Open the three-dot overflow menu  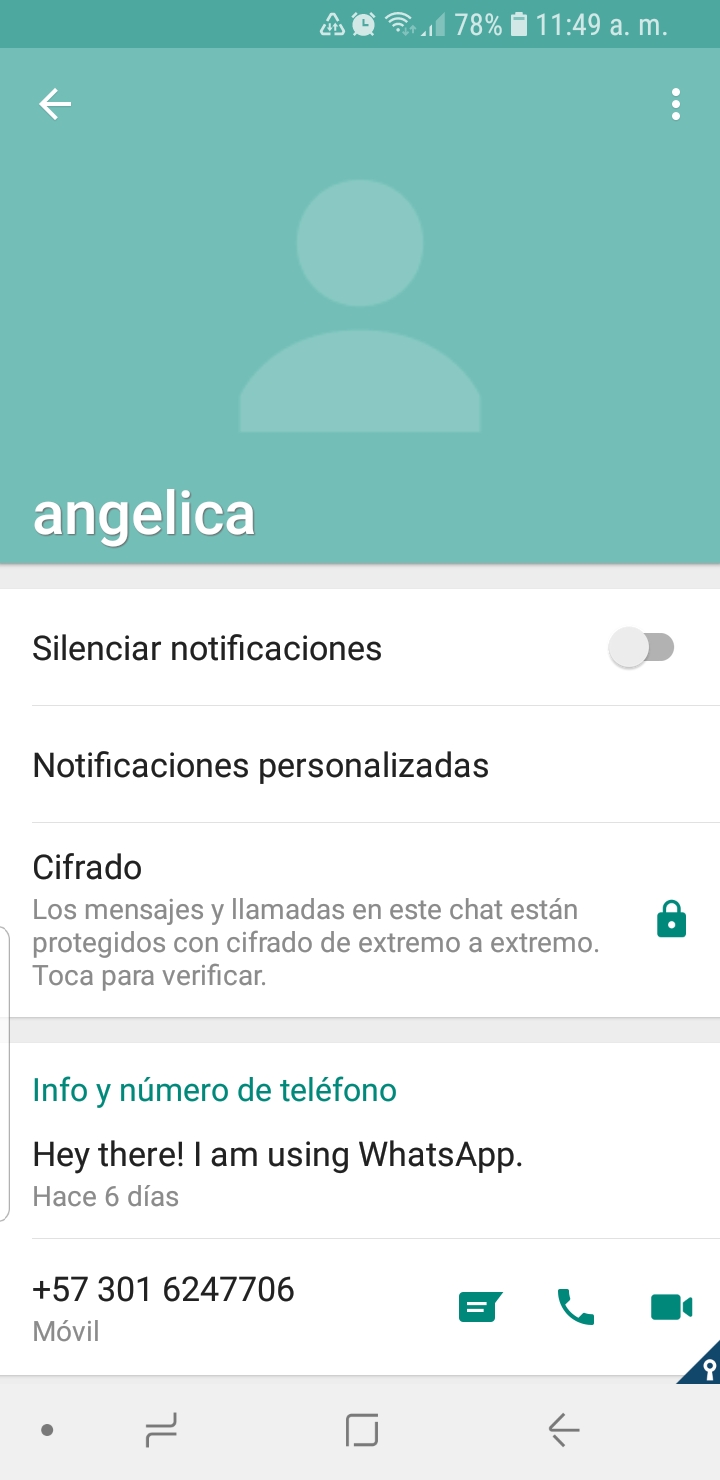click(676, 104)
